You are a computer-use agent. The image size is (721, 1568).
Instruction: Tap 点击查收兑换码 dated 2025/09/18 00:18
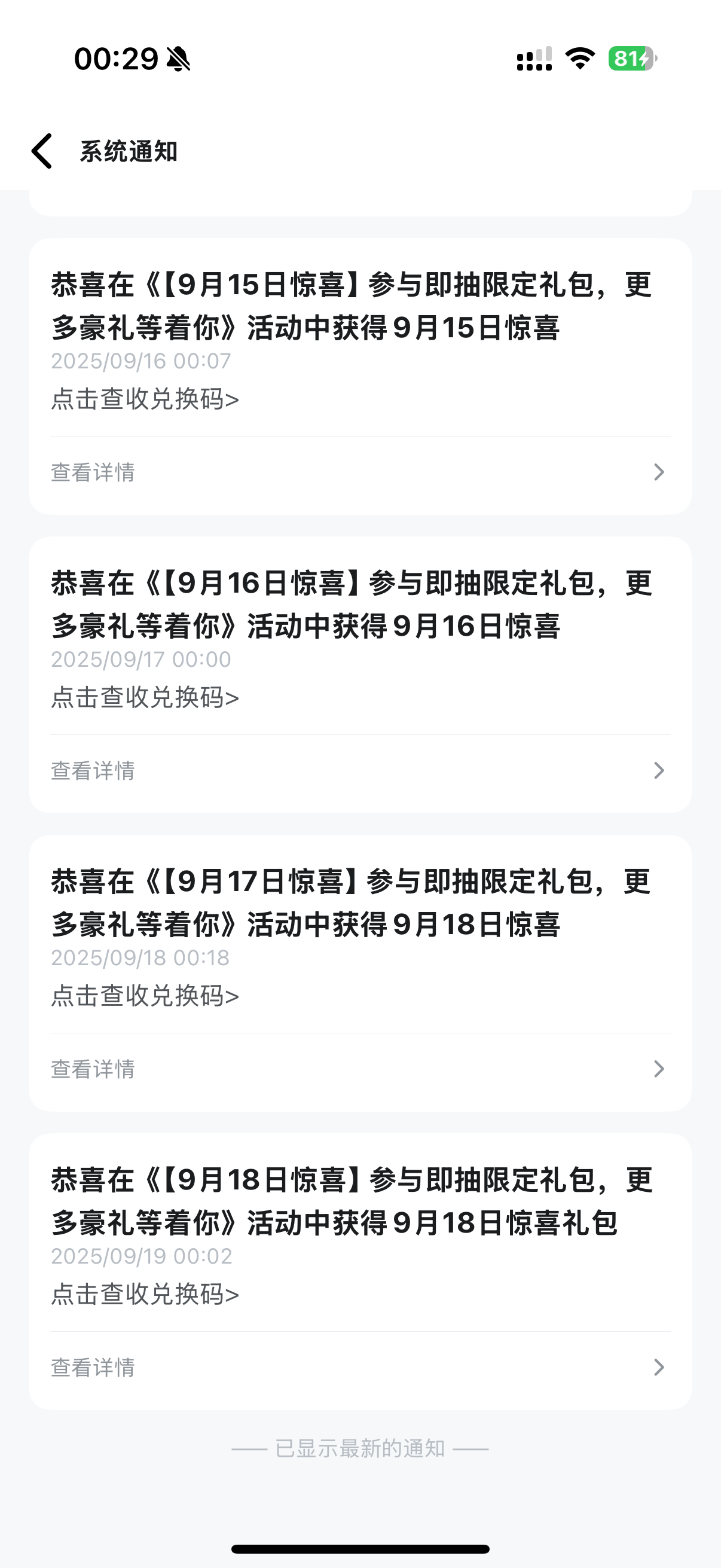point(145,996)
